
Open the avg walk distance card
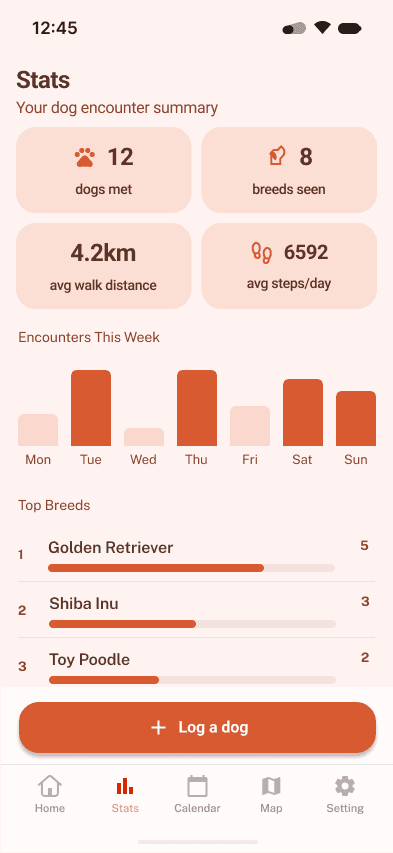104,266
